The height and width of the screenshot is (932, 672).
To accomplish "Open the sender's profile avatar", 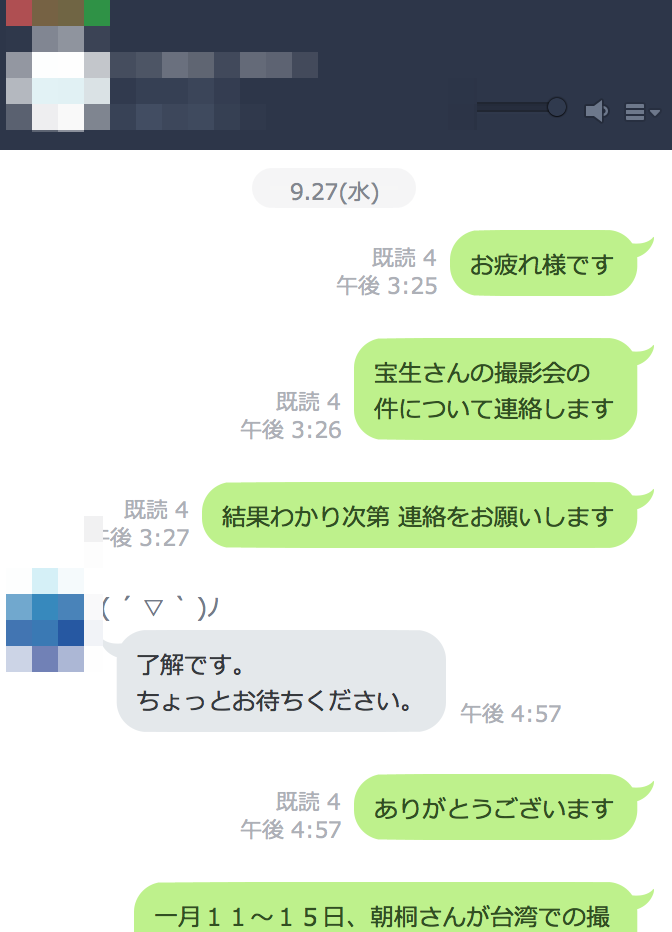I will coord(45,620).
